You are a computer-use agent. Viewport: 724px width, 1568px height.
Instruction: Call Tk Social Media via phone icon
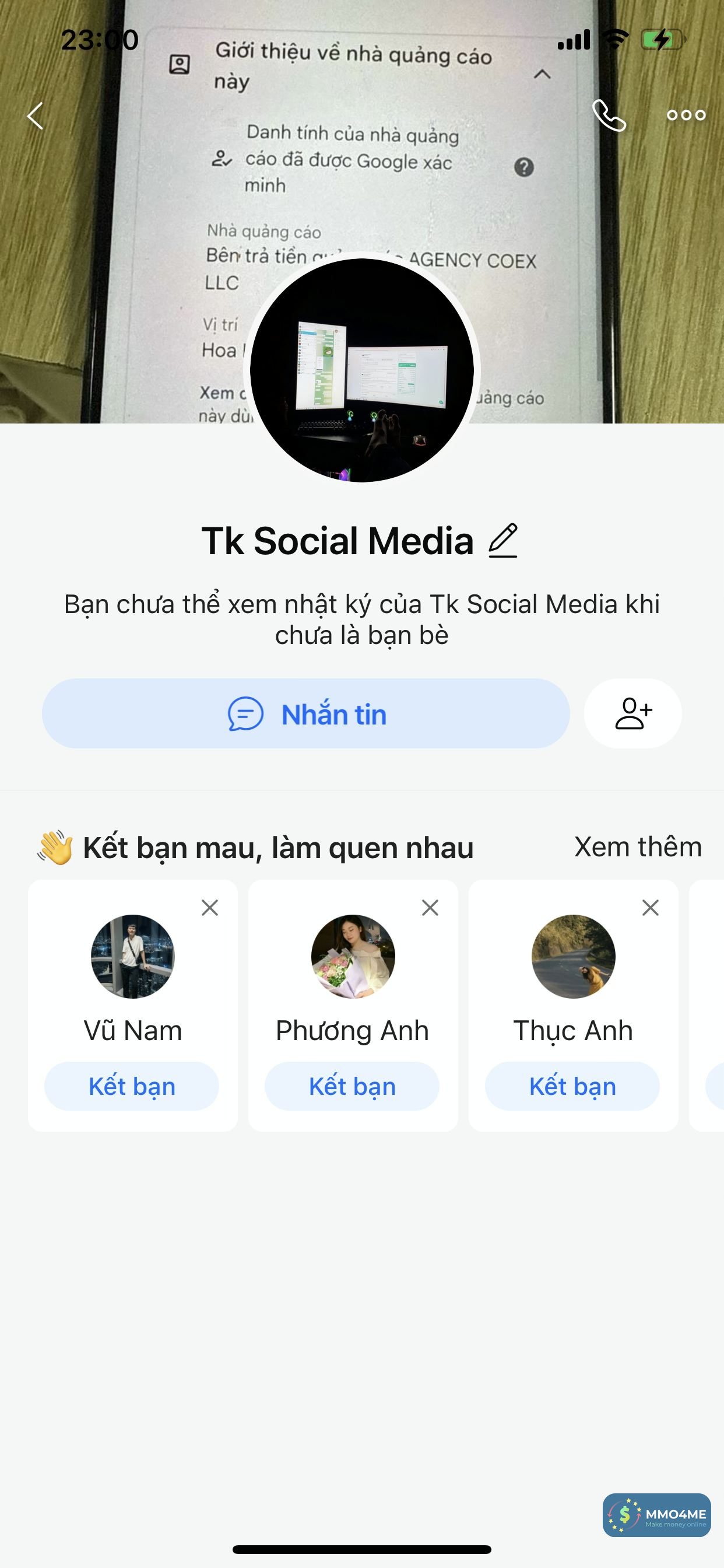coord(609,115)
